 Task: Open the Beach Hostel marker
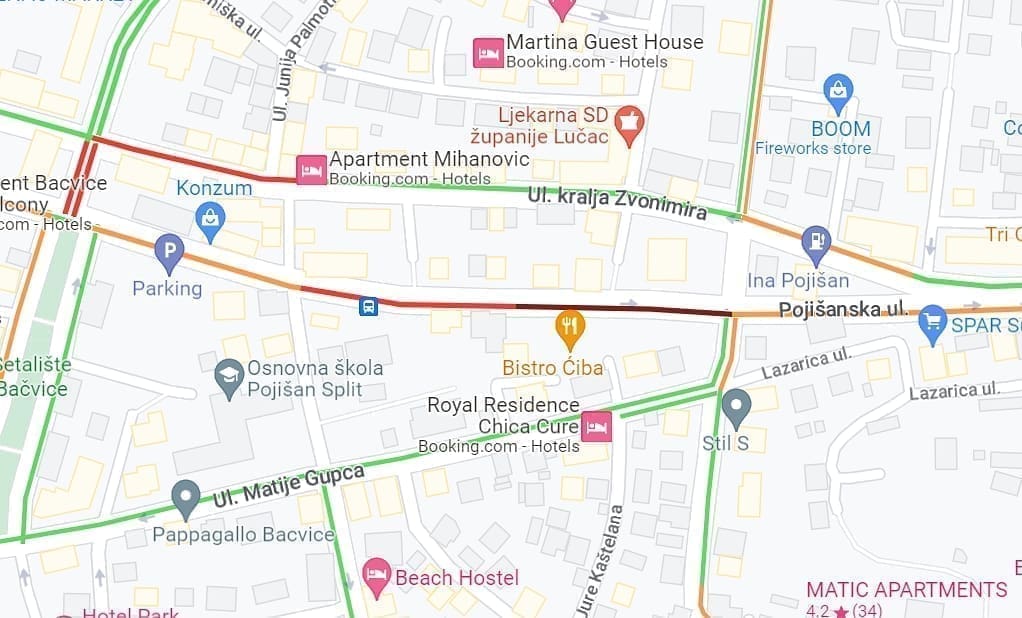tap(376, 575)
